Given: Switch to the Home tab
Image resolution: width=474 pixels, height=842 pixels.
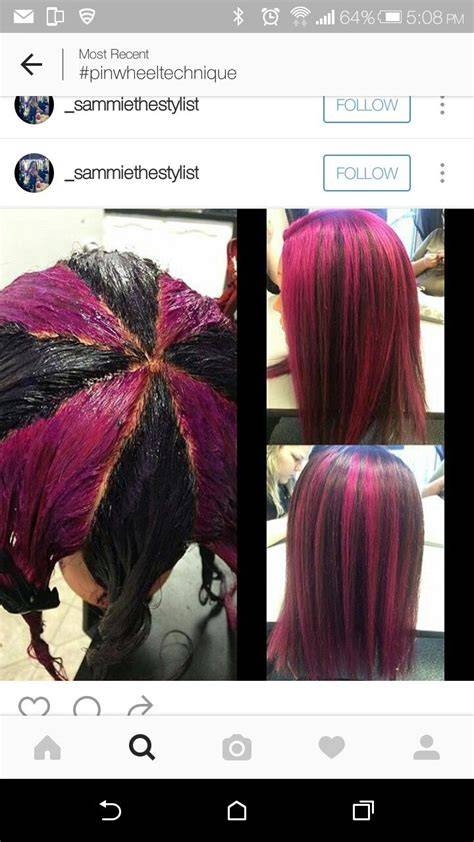Looking at the screenshot, I should (47, 747).
